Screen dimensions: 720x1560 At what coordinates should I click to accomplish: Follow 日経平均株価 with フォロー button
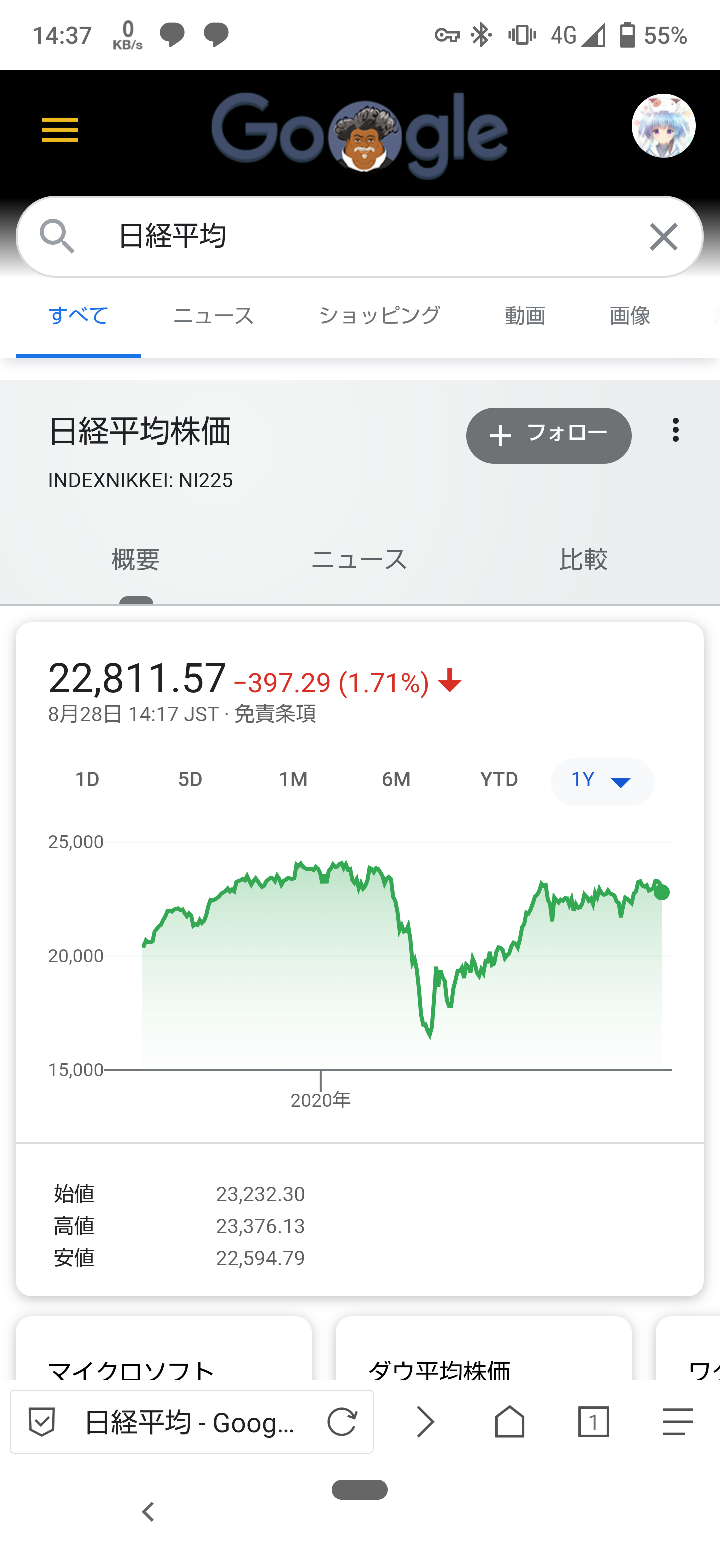pyautogui.click(x=548, y=435)
